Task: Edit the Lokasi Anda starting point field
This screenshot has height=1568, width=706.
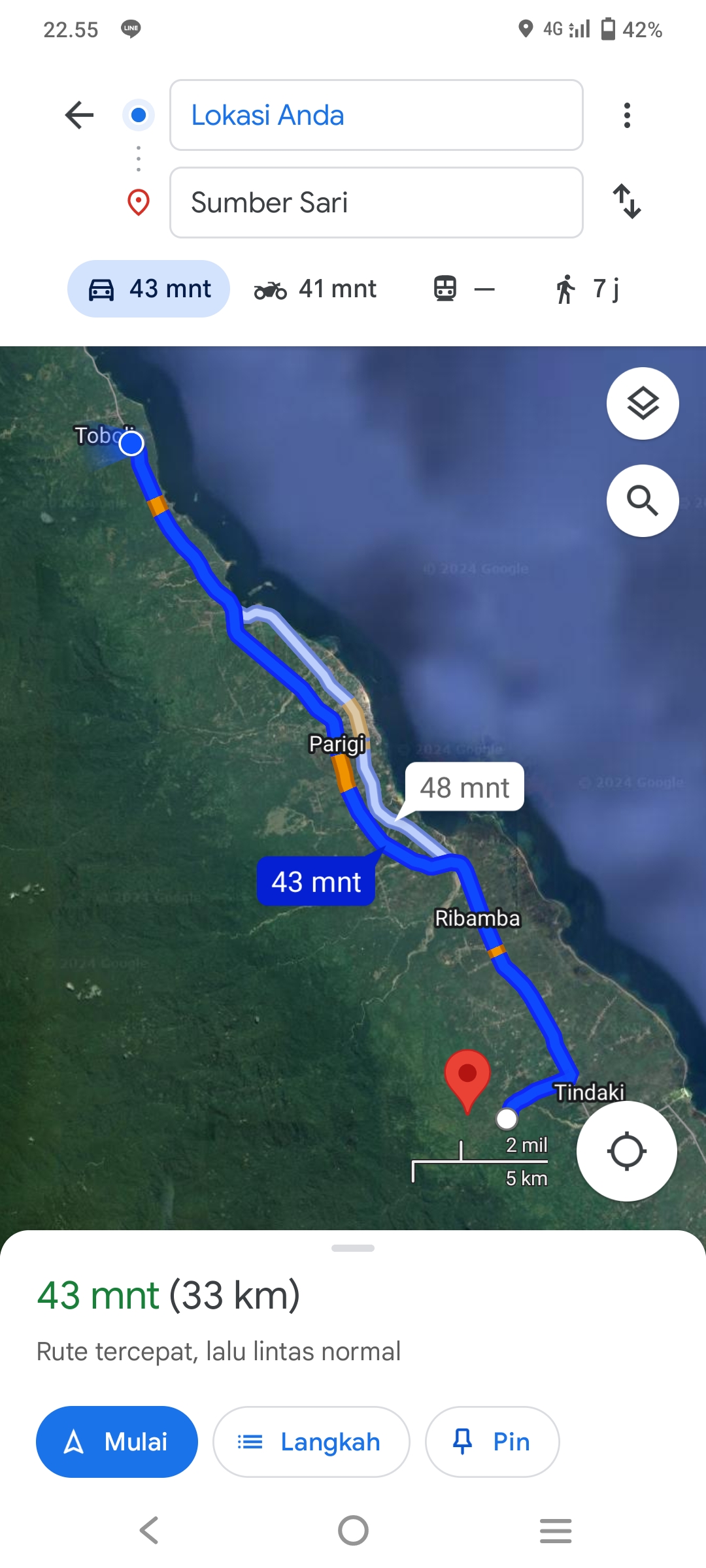Action: coord(377,115)
